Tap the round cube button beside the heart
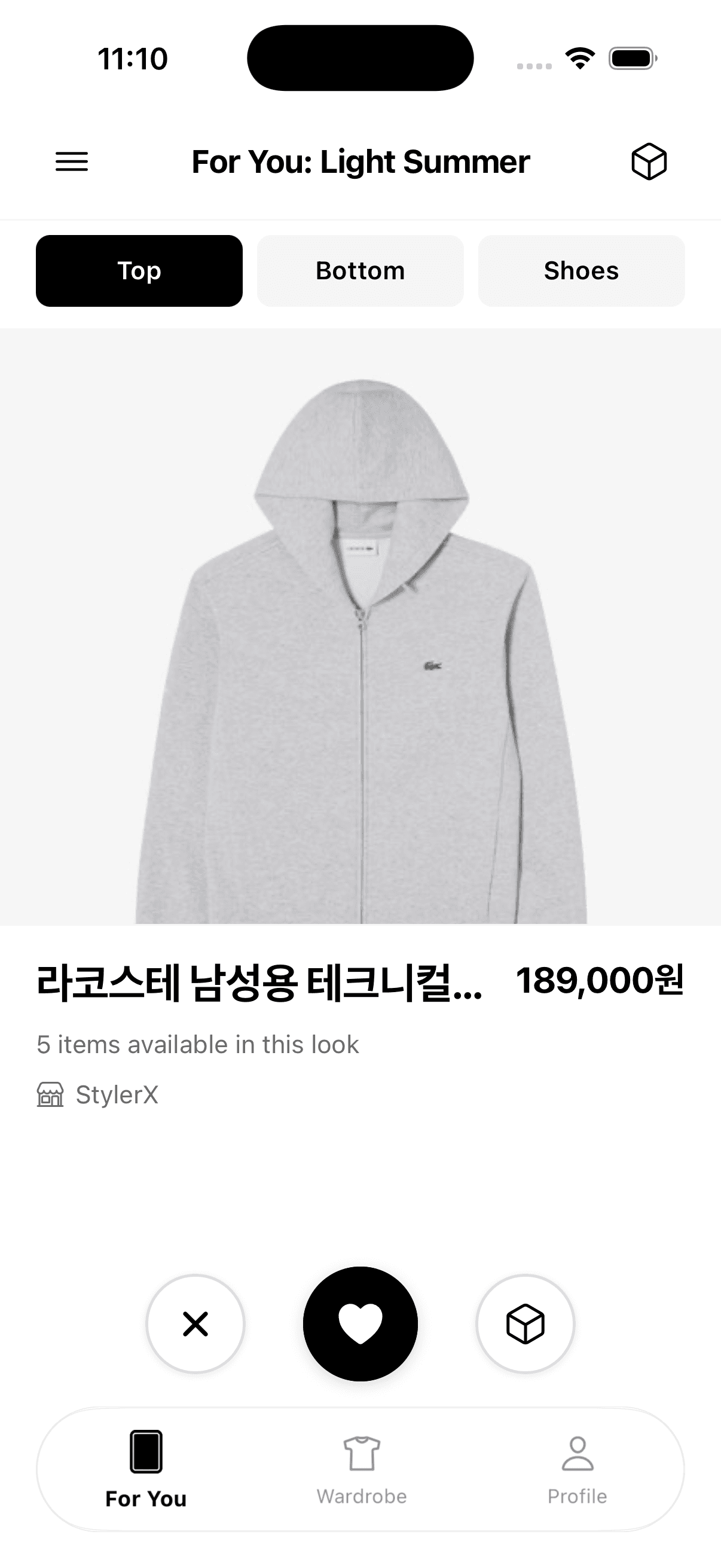The image size is (721, 1568). (525, 1324)
